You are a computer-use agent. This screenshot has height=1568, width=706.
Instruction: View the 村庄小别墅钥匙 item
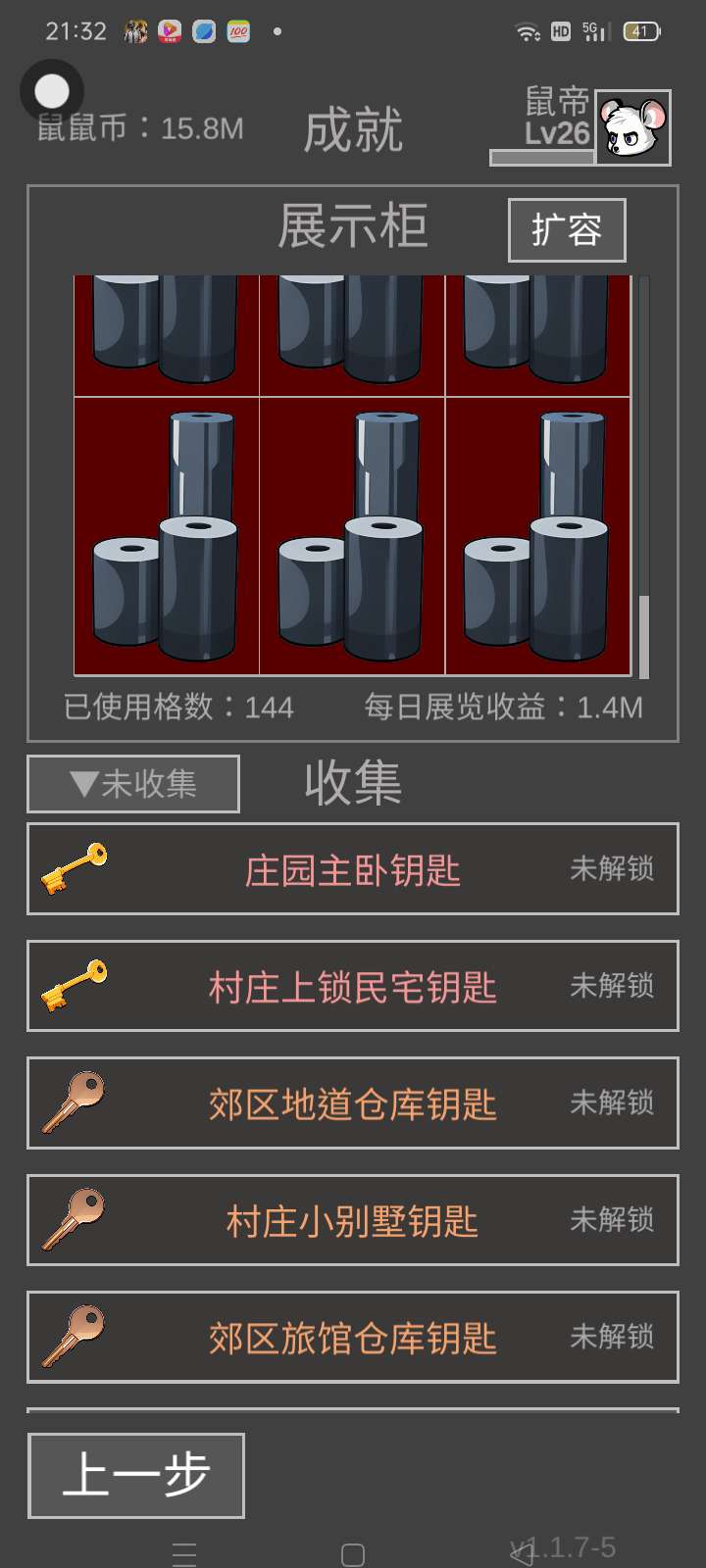[353, 1220]
